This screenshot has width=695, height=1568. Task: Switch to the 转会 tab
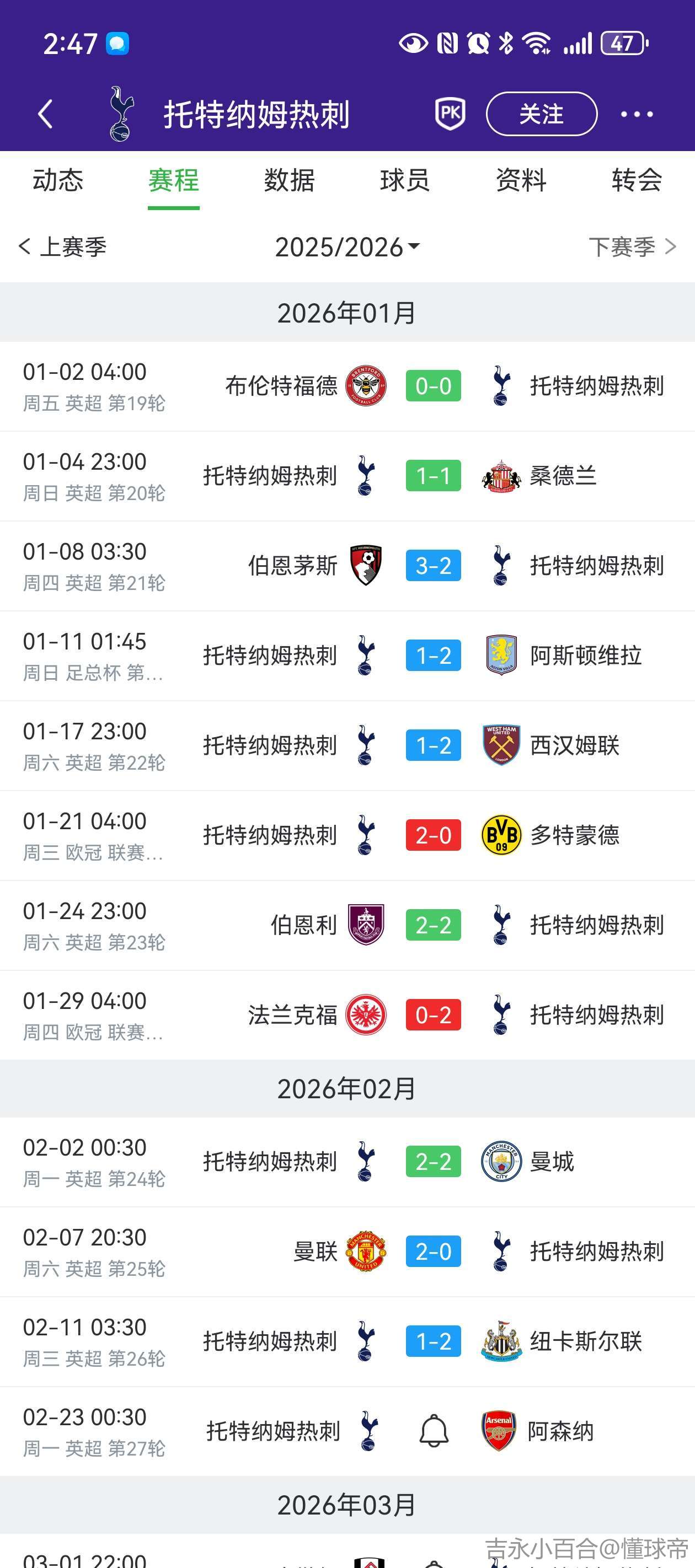click(x=637, y=180)
